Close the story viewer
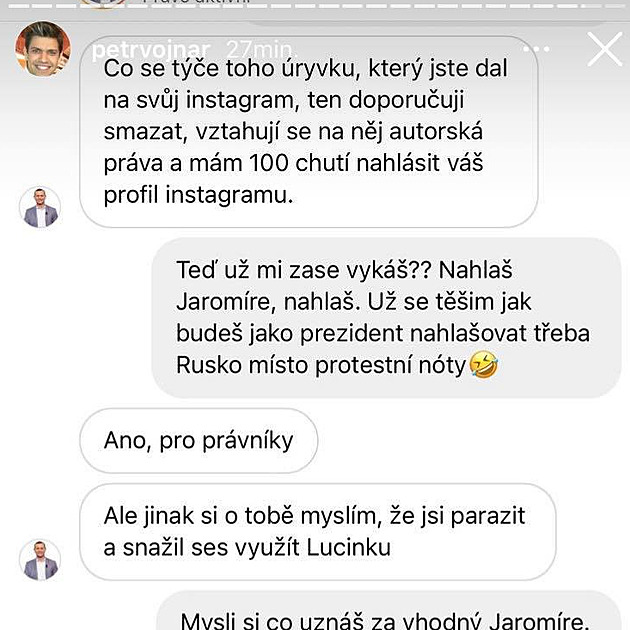This screenshot has height=630, width=630. point(604,49)
